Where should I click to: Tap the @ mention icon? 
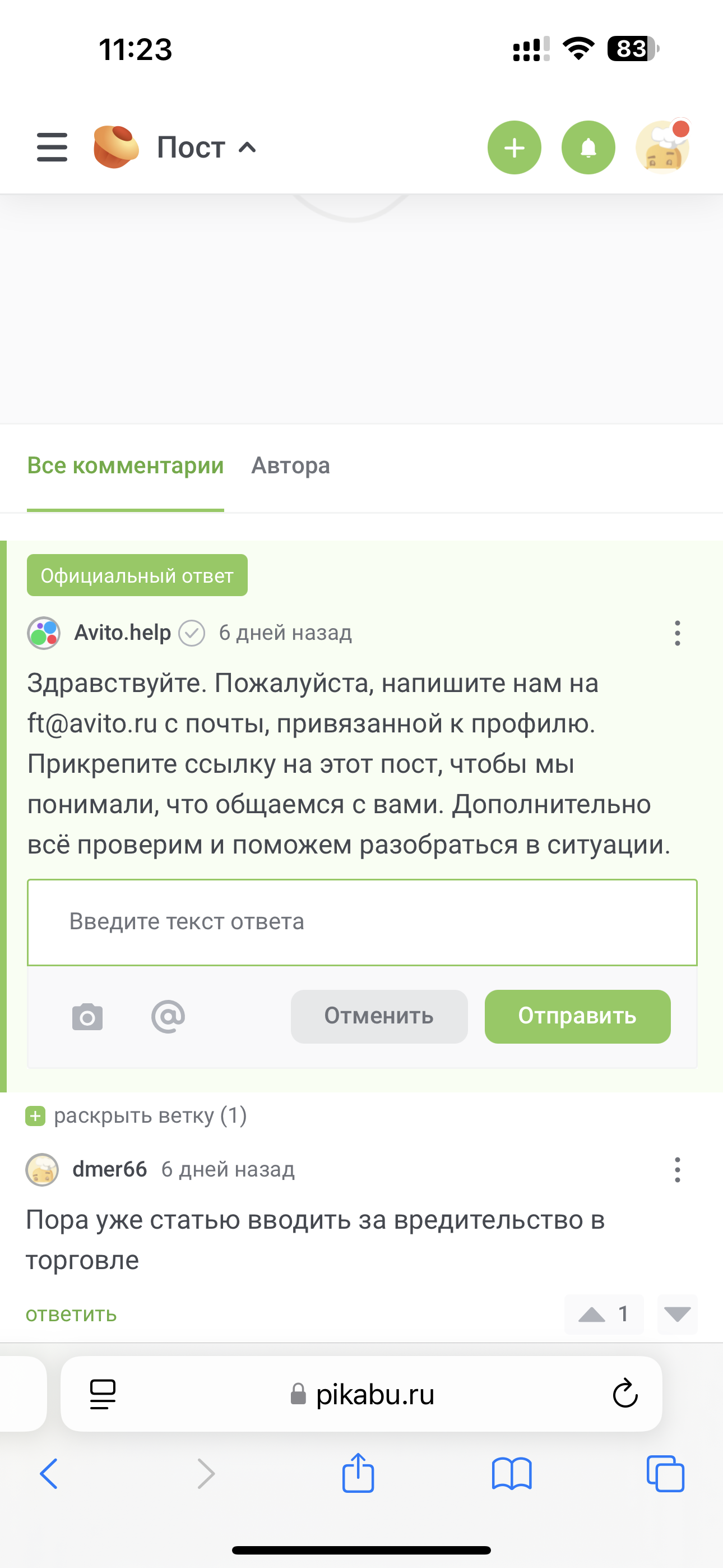tap(168, 1017)
